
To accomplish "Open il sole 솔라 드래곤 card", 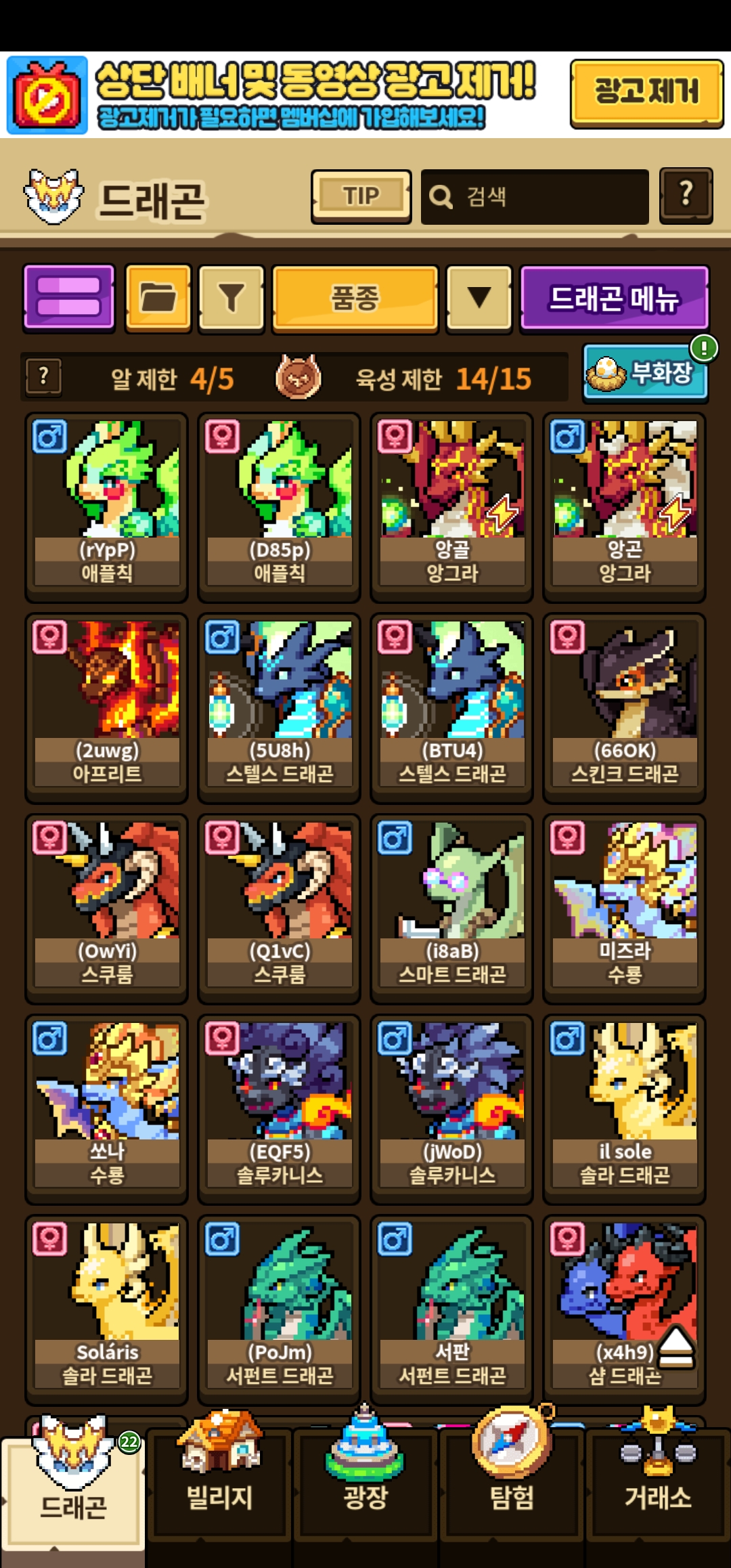I will click(x=624, y=1108).
